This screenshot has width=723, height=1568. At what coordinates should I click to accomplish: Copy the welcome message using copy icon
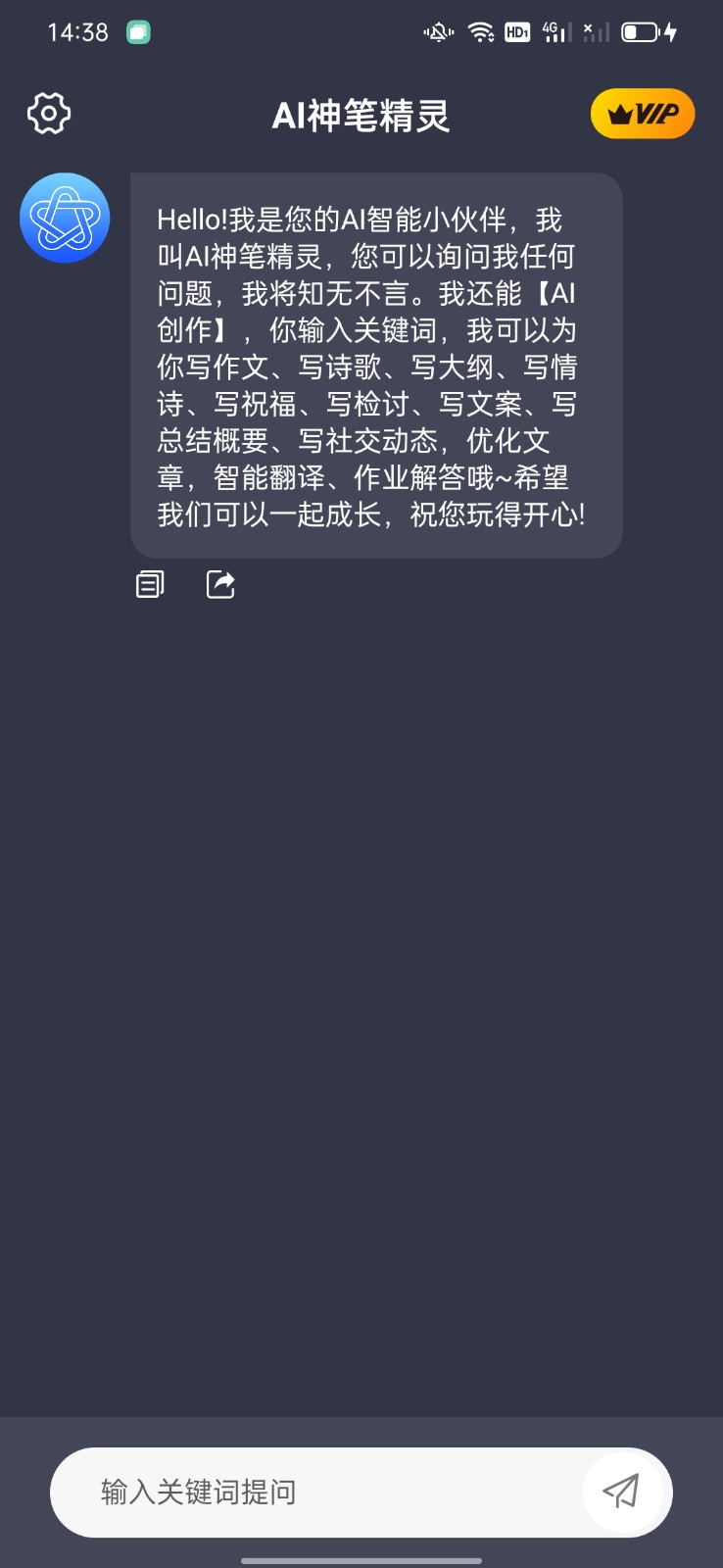(x=149, y=584)
